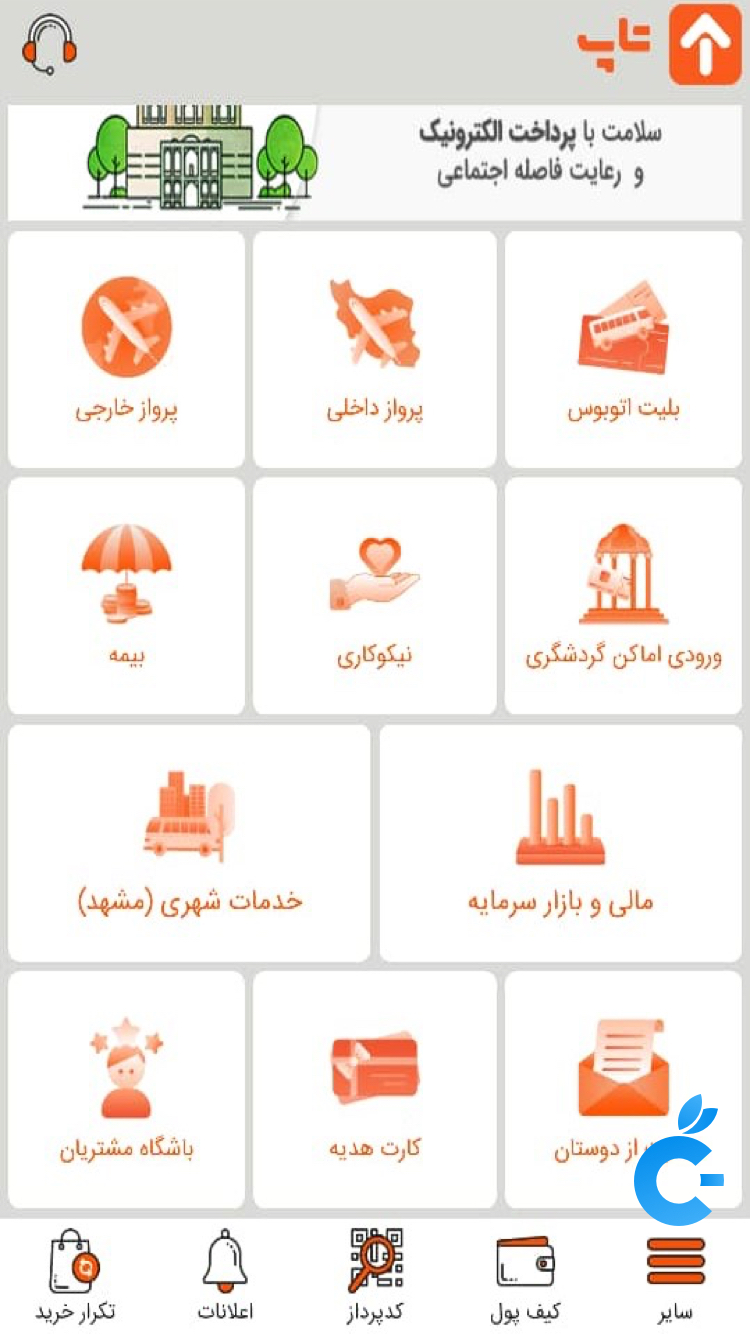
Task: Select پرواز داخلی domestic flight
Action: tap(375, 350)
